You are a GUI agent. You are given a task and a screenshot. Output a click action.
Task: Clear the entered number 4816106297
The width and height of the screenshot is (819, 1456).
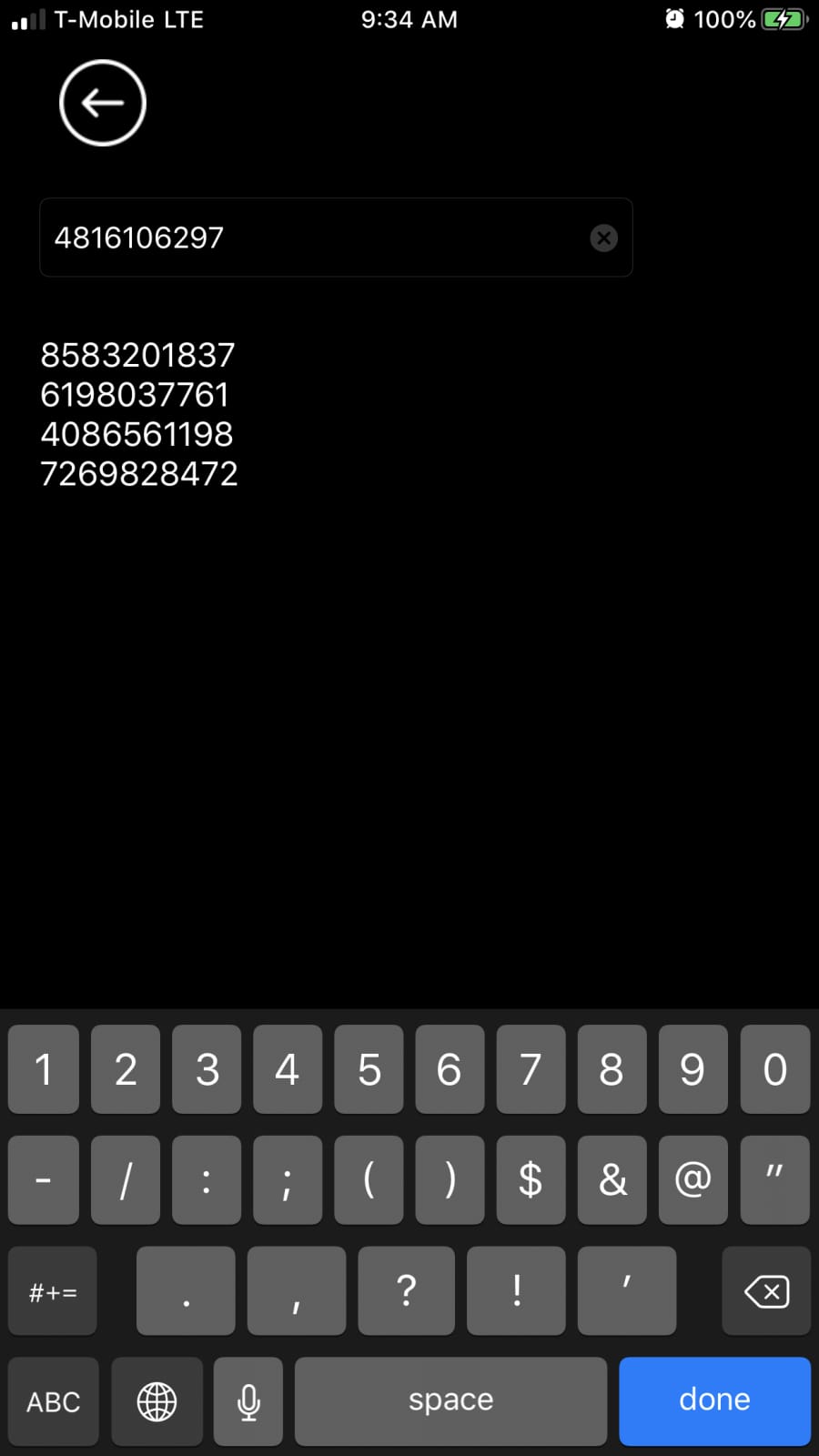(x=603, y=238)
